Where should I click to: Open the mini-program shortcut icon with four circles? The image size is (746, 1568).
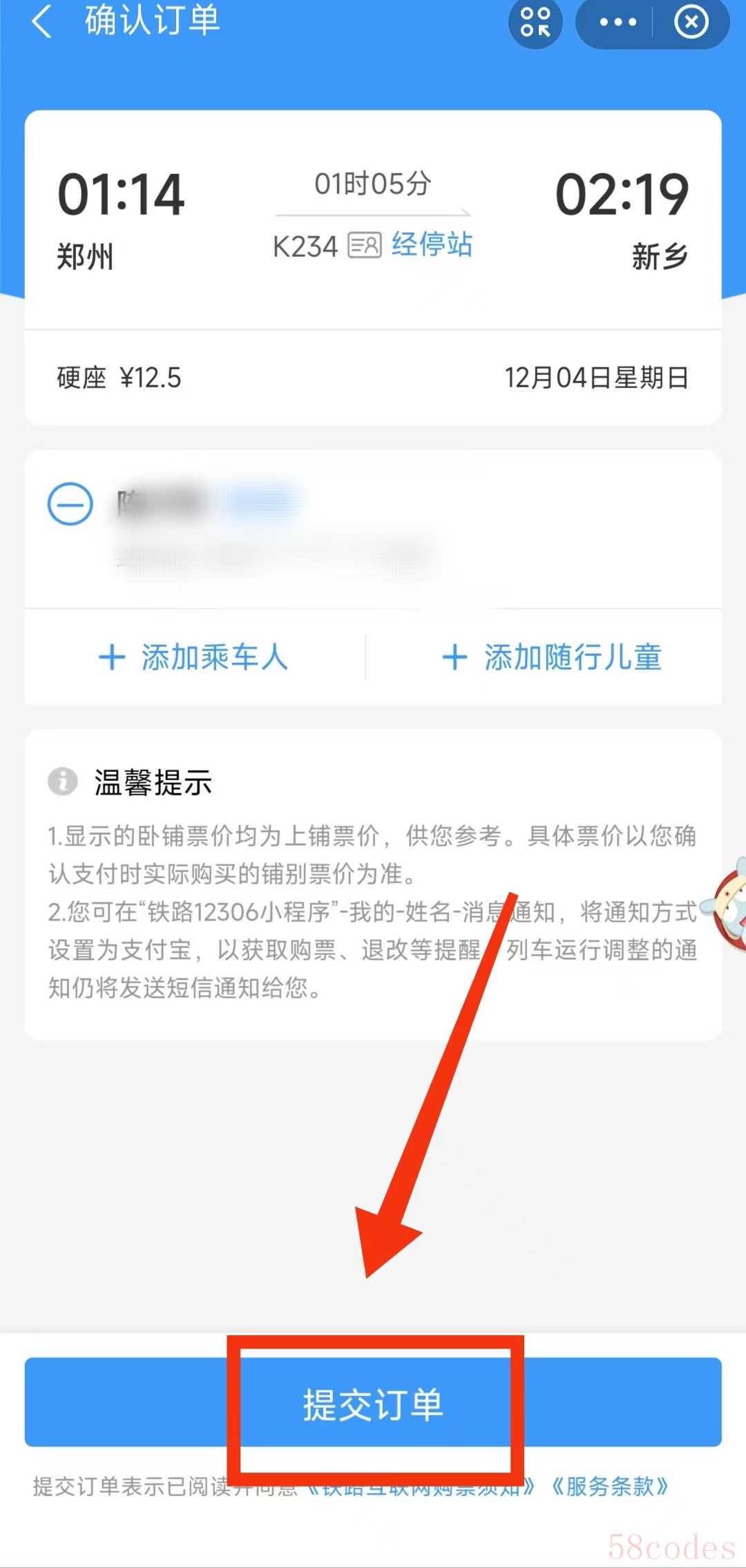coord(535,22)
